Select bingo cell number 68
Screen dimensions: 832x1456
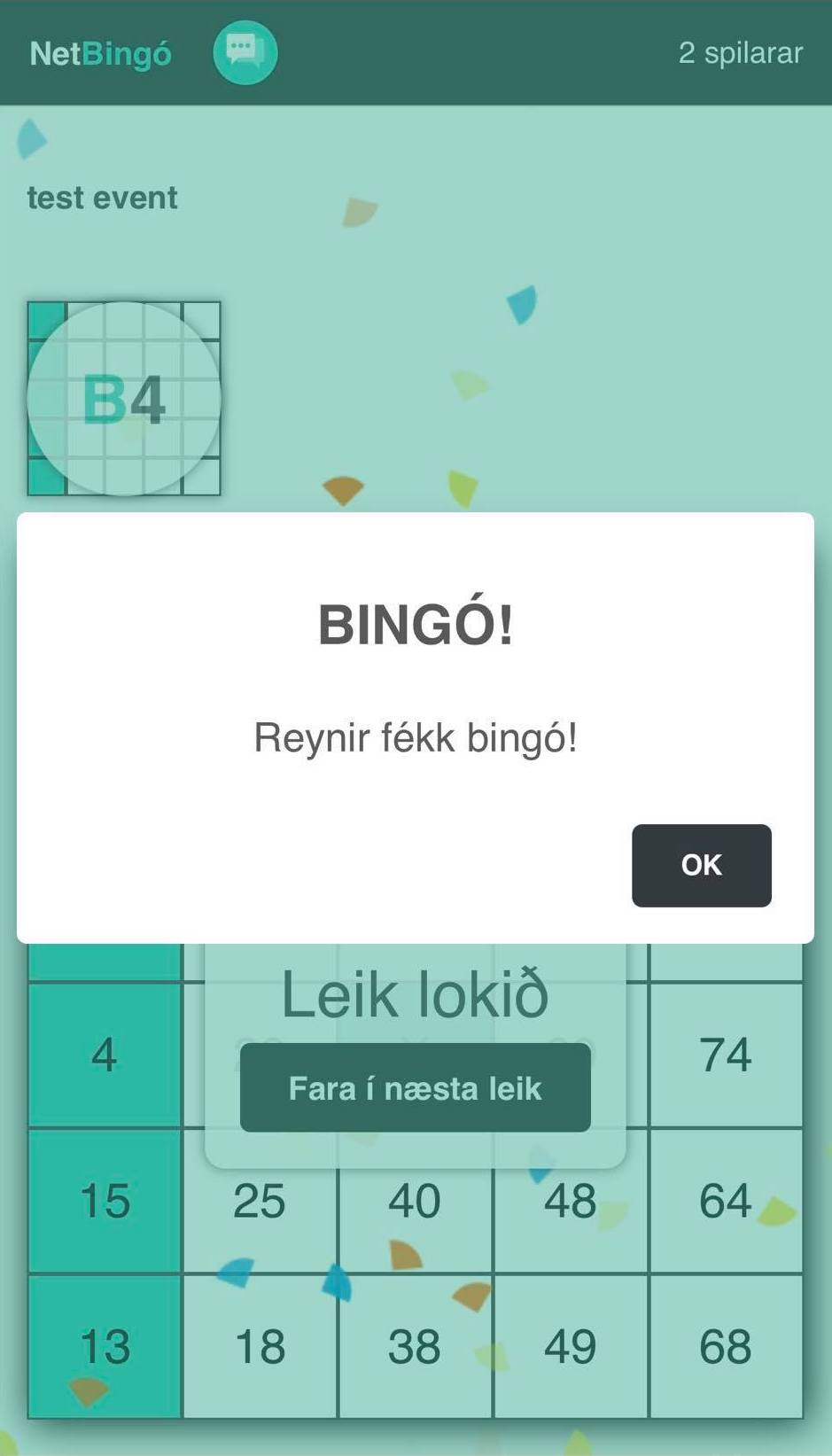click(x=726, y=1346)
